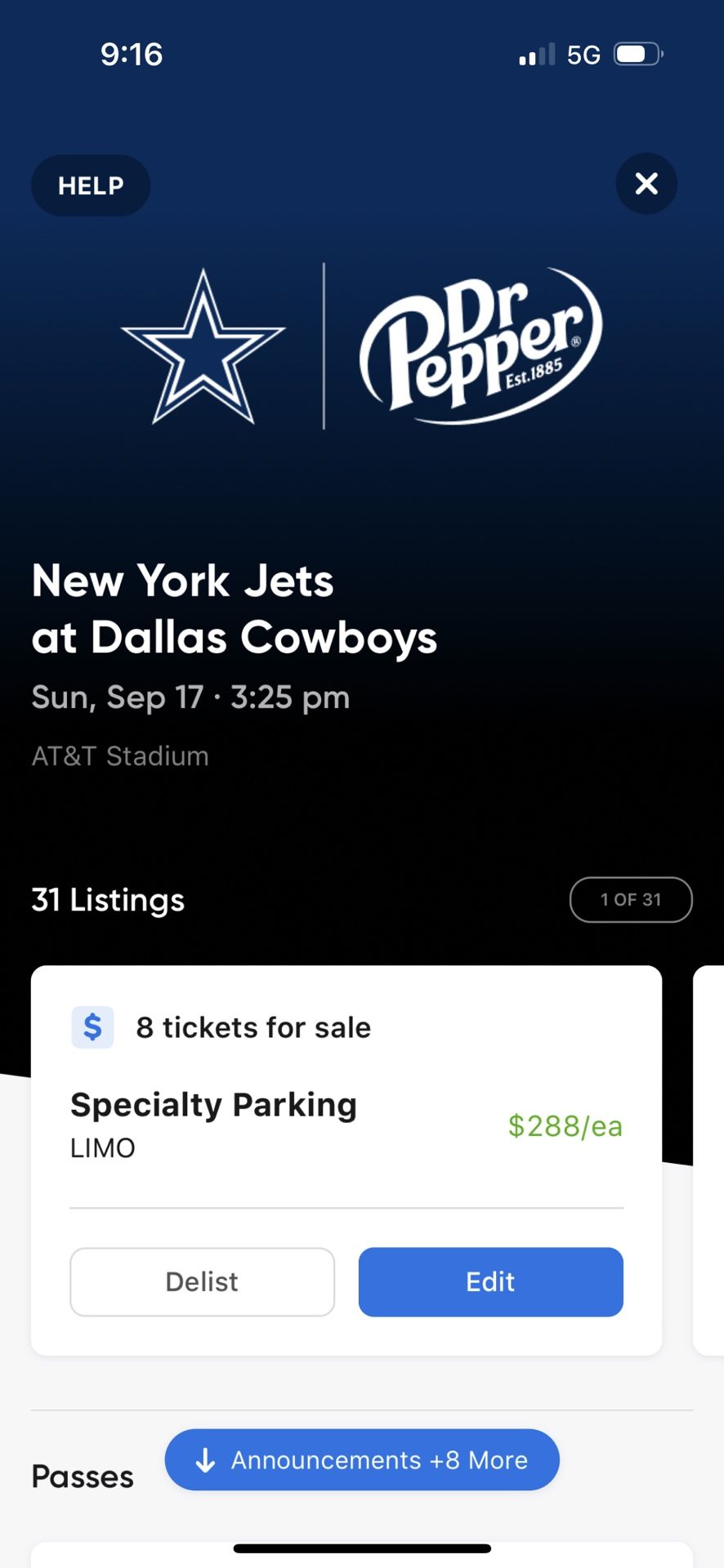
Task: Select the AT&T Stadium venue text
Action: click(119, 755)
